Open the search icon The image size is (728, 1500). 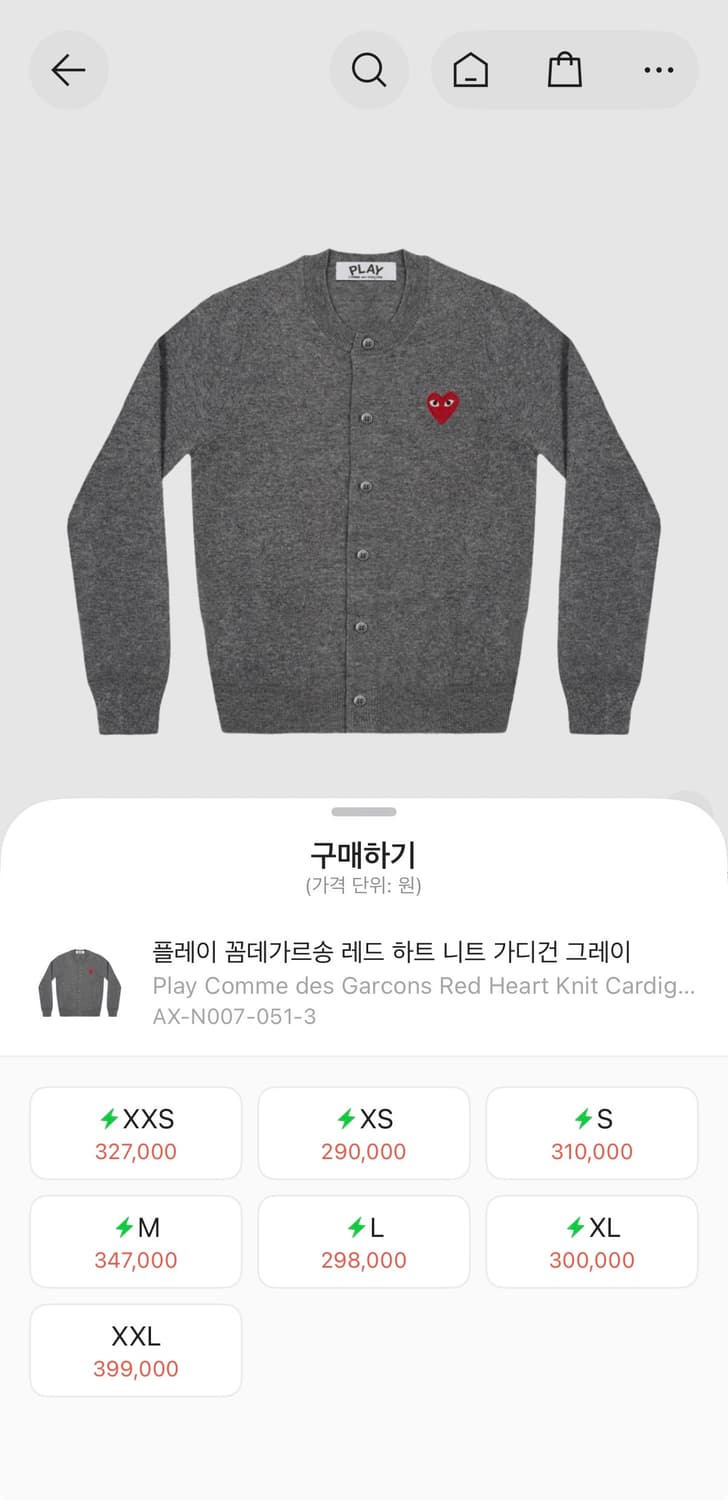click(x=369, y=70)
